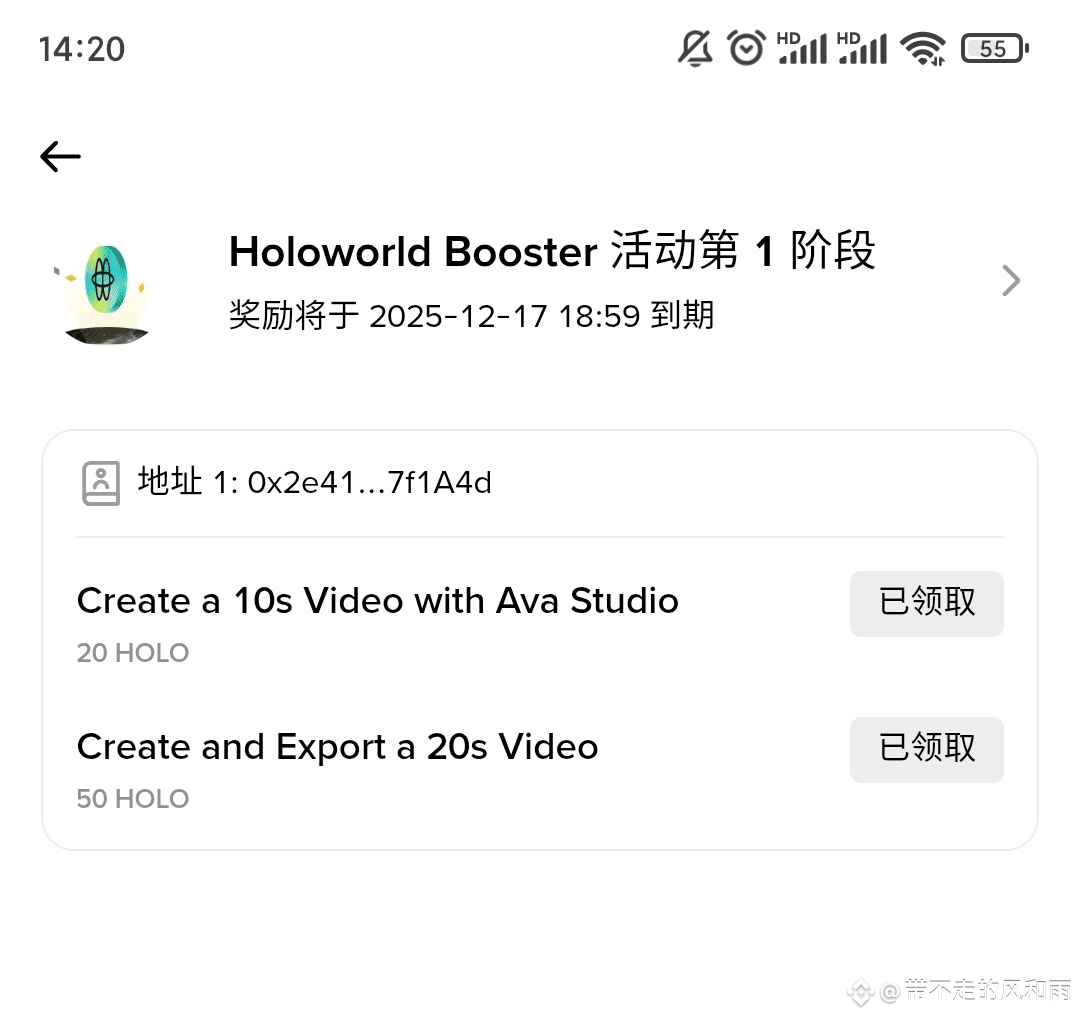Tap 已领取 for Create a 10s Video
Image resolution: width=1080 pixels, height=1018 pixels.
[926, 603]
